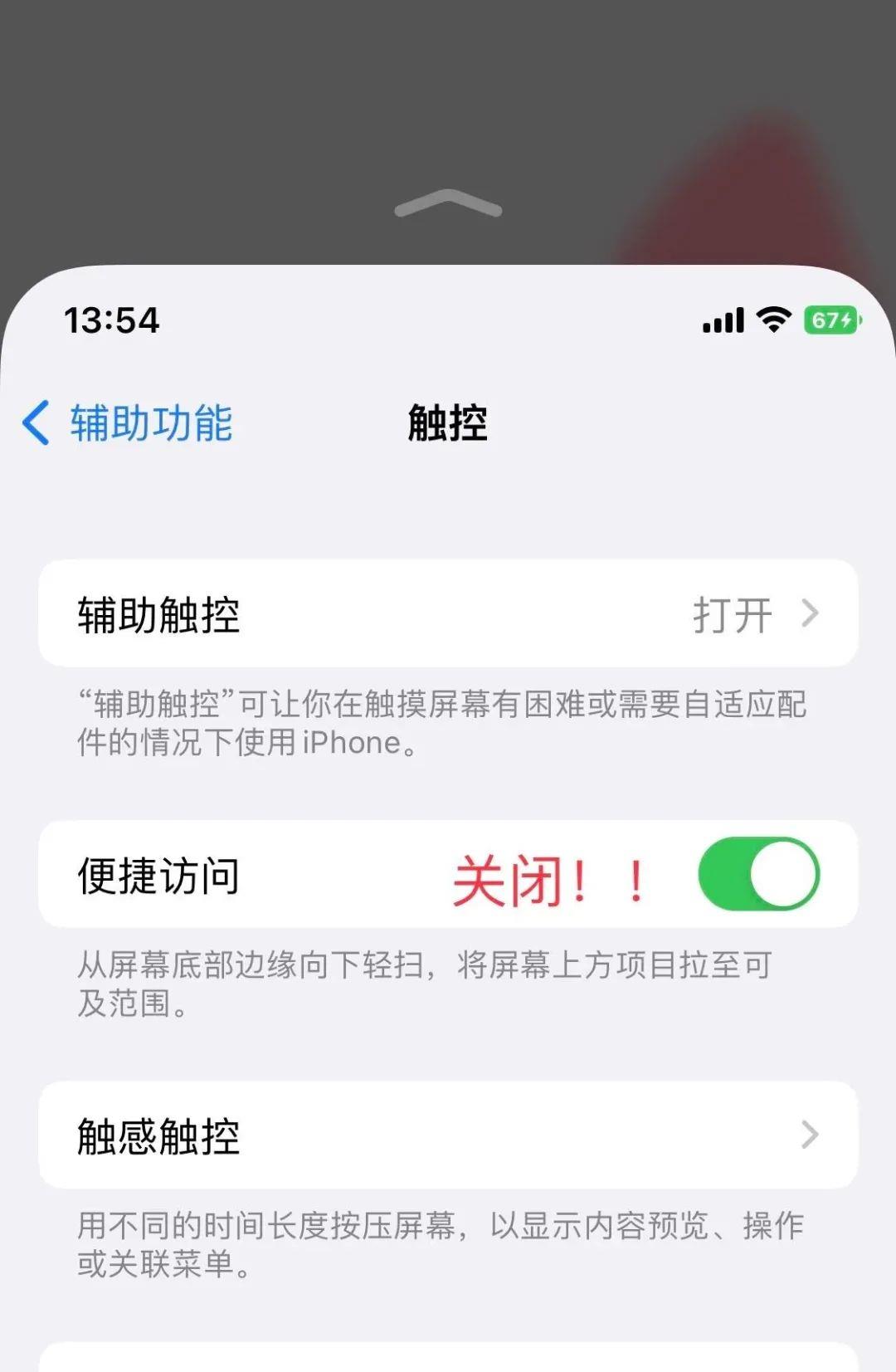
Task: Tap the Wi-Fi icon in the status bar
Action: coord(773,319)
